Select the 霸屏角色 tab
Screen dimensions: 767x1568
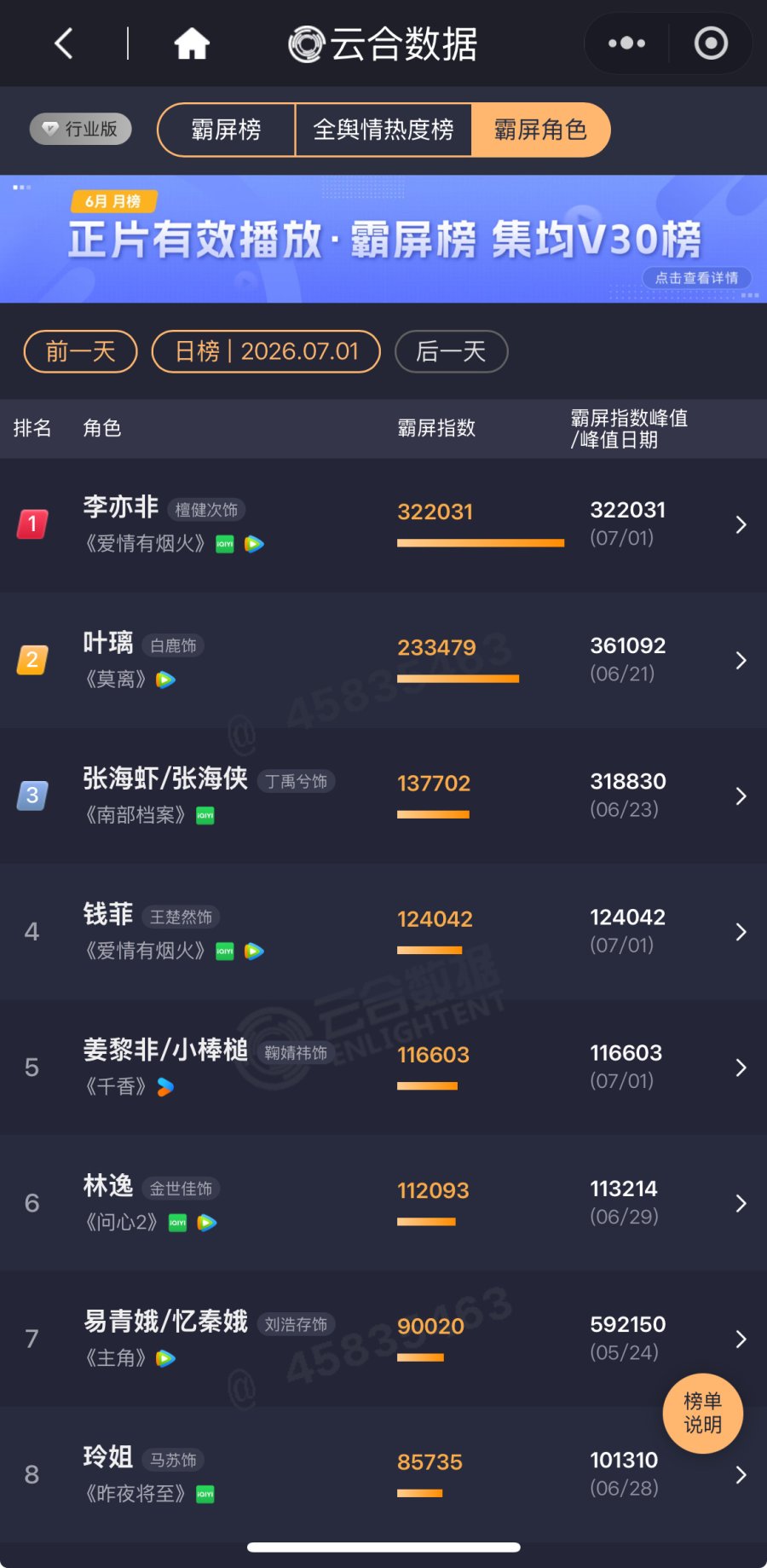point(540,130)
